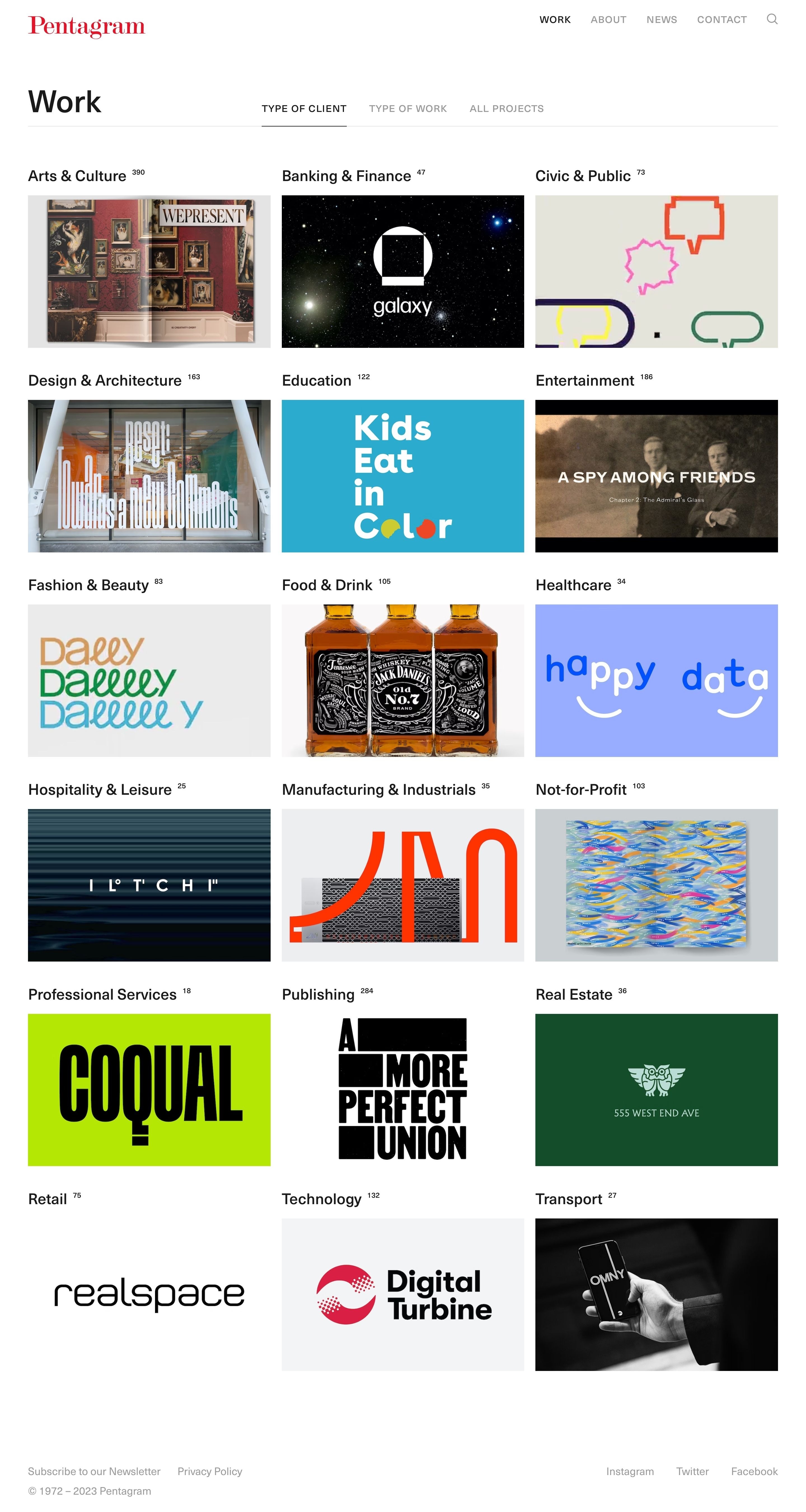
Task: Open the Civic & Public category
Action: (x=656, y=271)
